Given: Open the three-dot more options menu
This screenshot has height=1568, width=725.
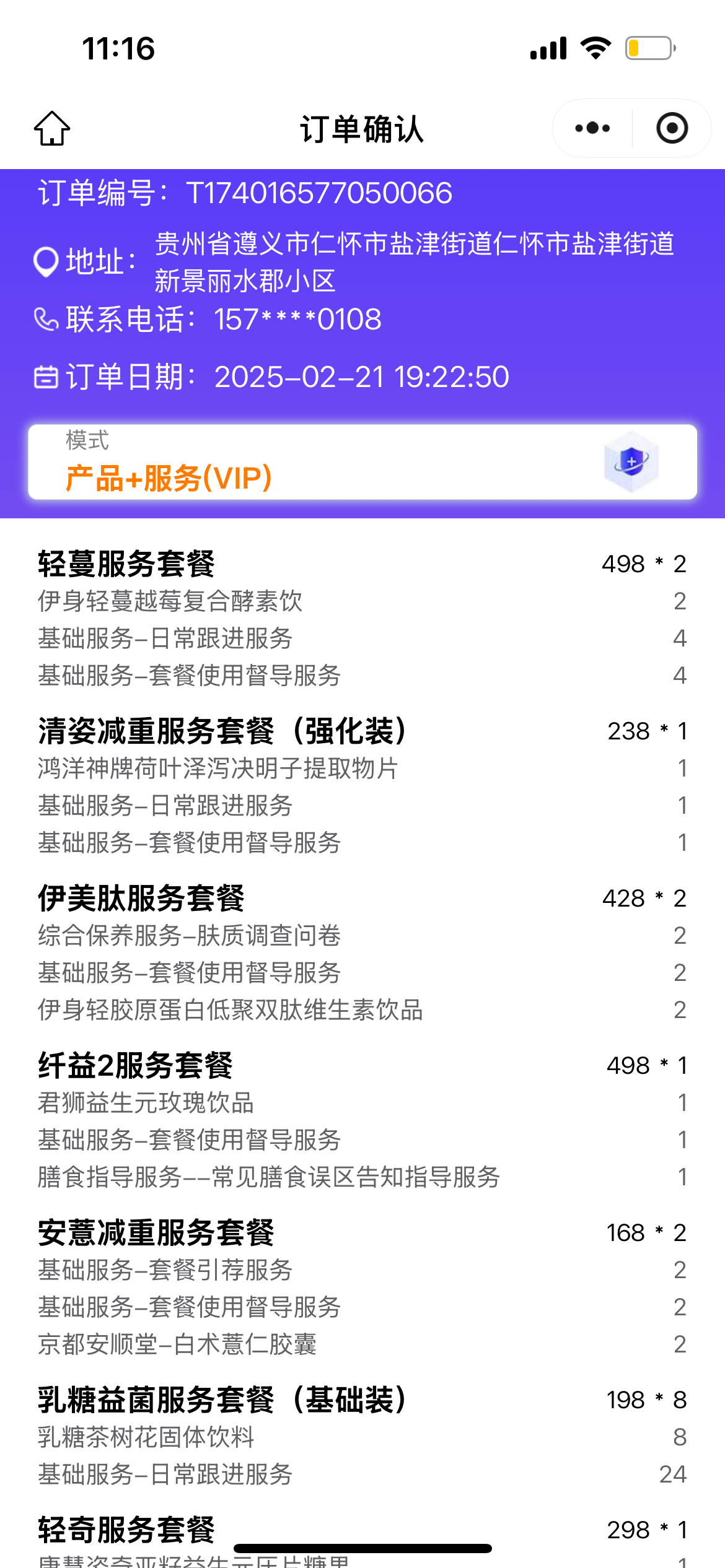Looking at the screenshot, I should (592, 128).
